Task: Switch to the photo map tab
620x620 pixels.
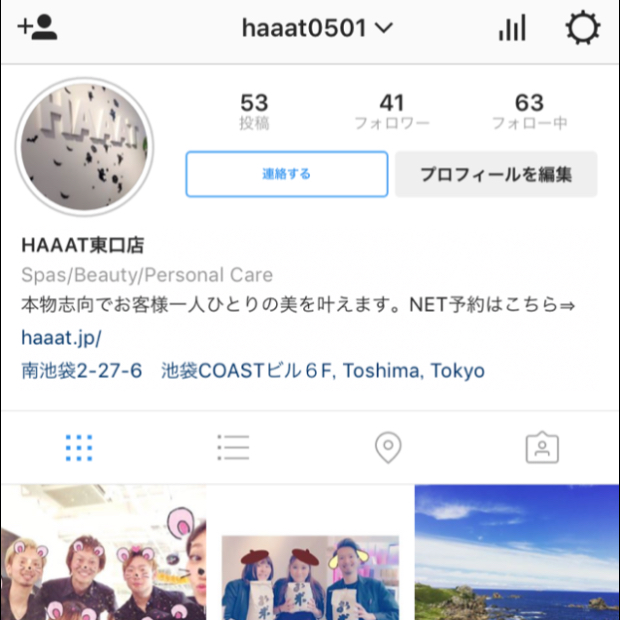Action: (388, 447)
